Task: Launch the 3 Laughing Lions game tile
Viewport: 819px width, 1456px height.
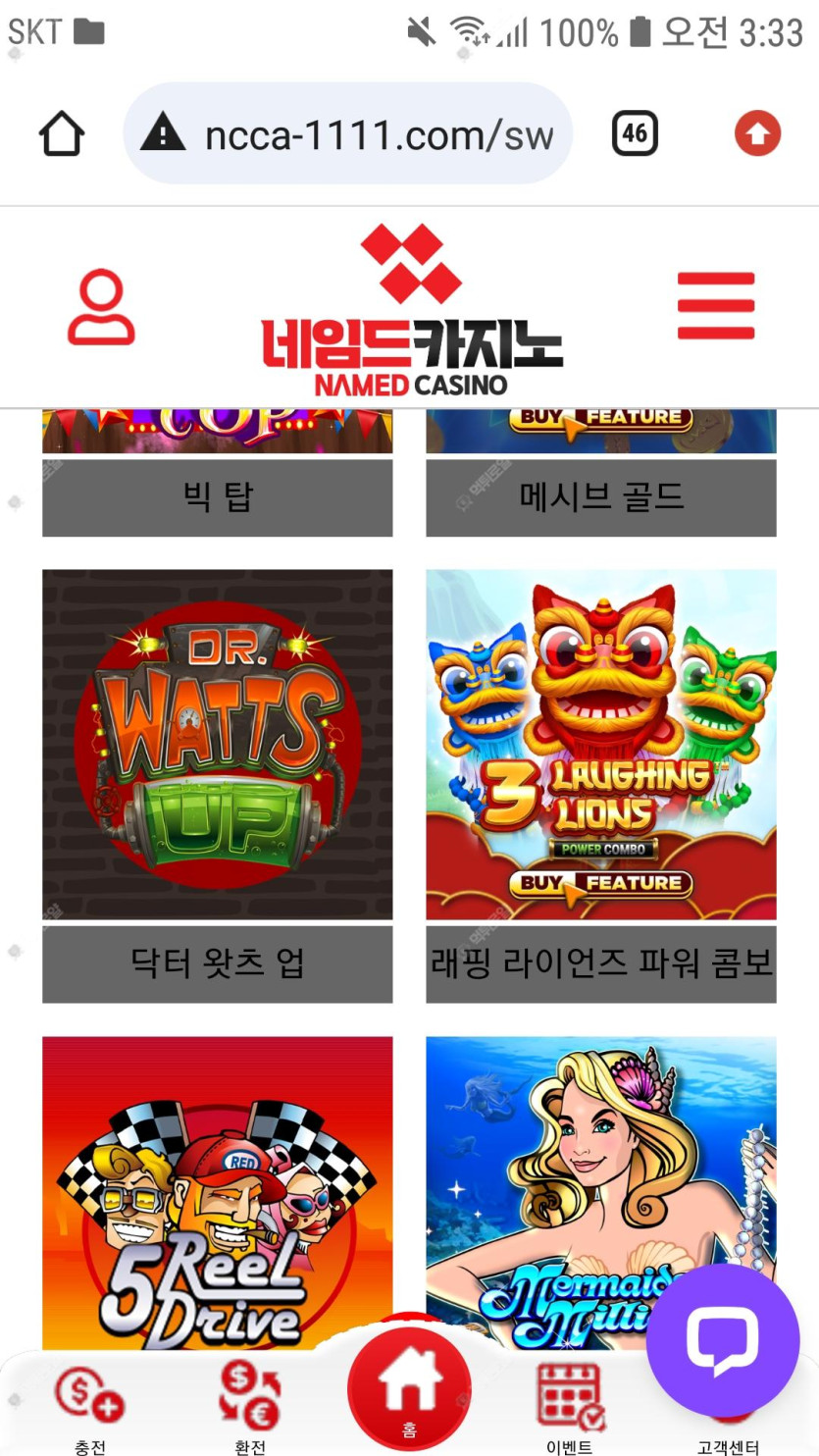Action: 600,744
